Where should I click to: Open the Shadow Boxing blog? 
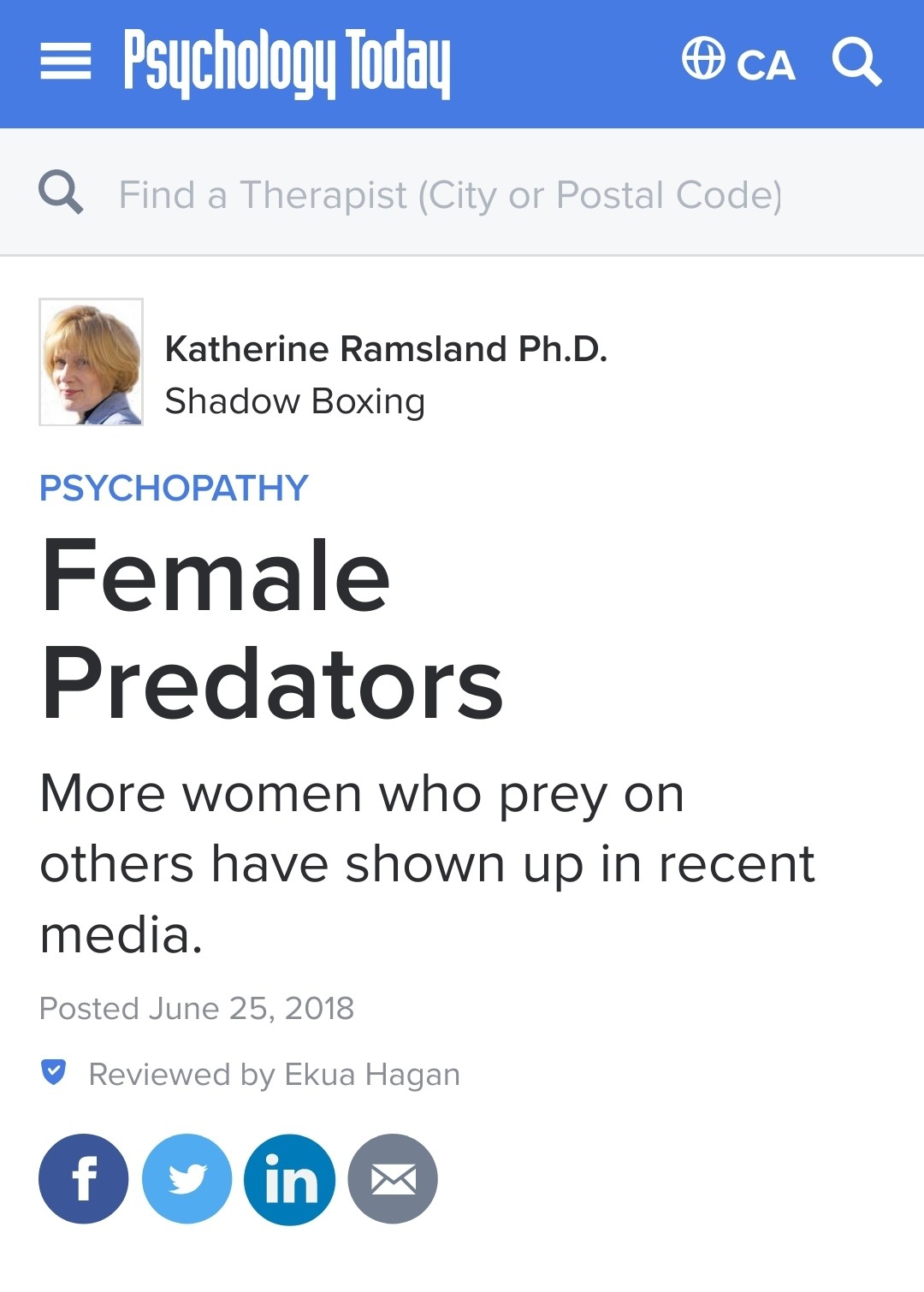(294, 401)
